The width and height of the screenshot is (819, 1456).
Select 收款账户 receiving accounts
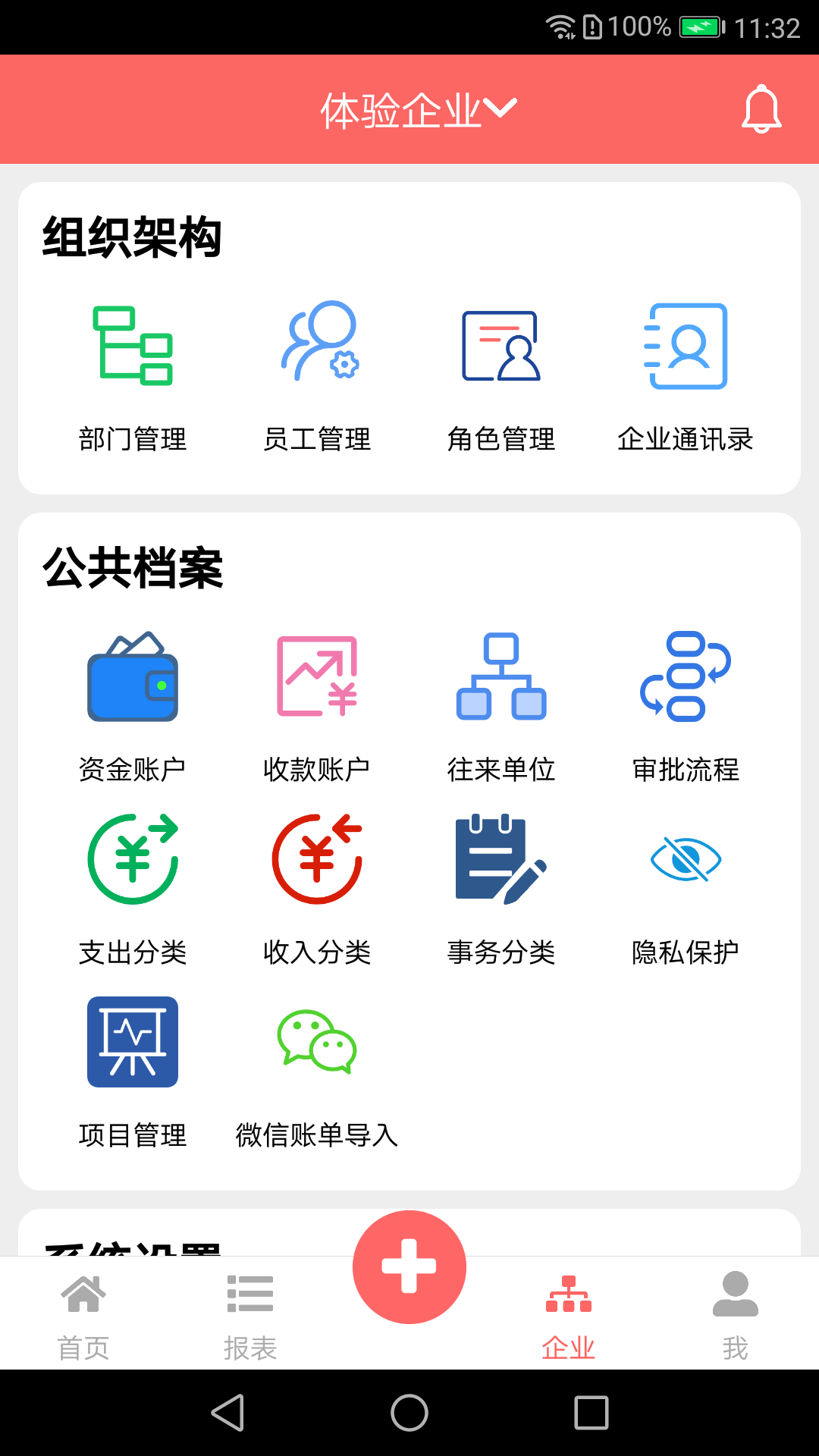click(317, 705)
